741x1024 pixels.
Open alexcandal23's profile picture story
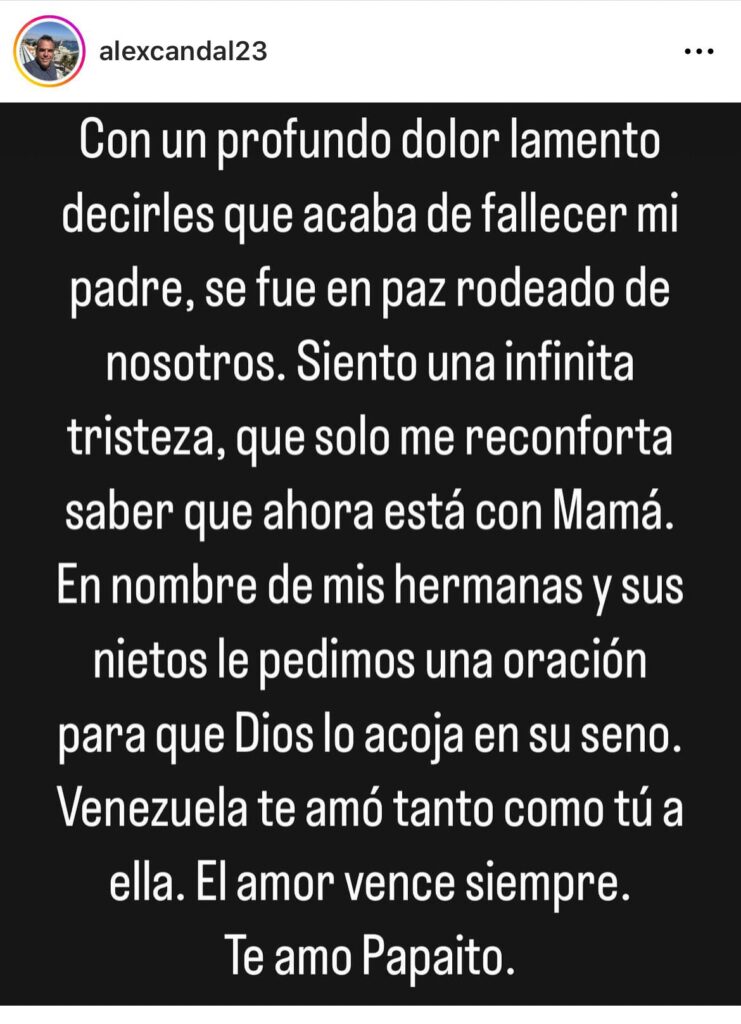point(47,51)
